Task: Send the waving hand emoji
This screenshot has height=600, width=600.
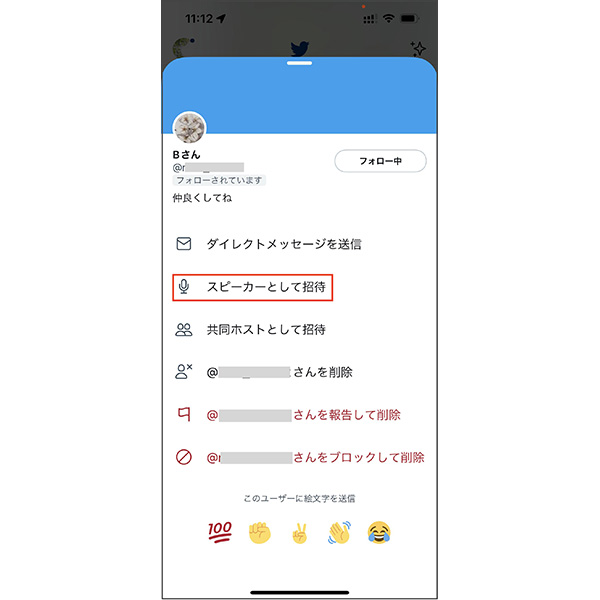Action: pyautogui.click(x=339, y=533)
